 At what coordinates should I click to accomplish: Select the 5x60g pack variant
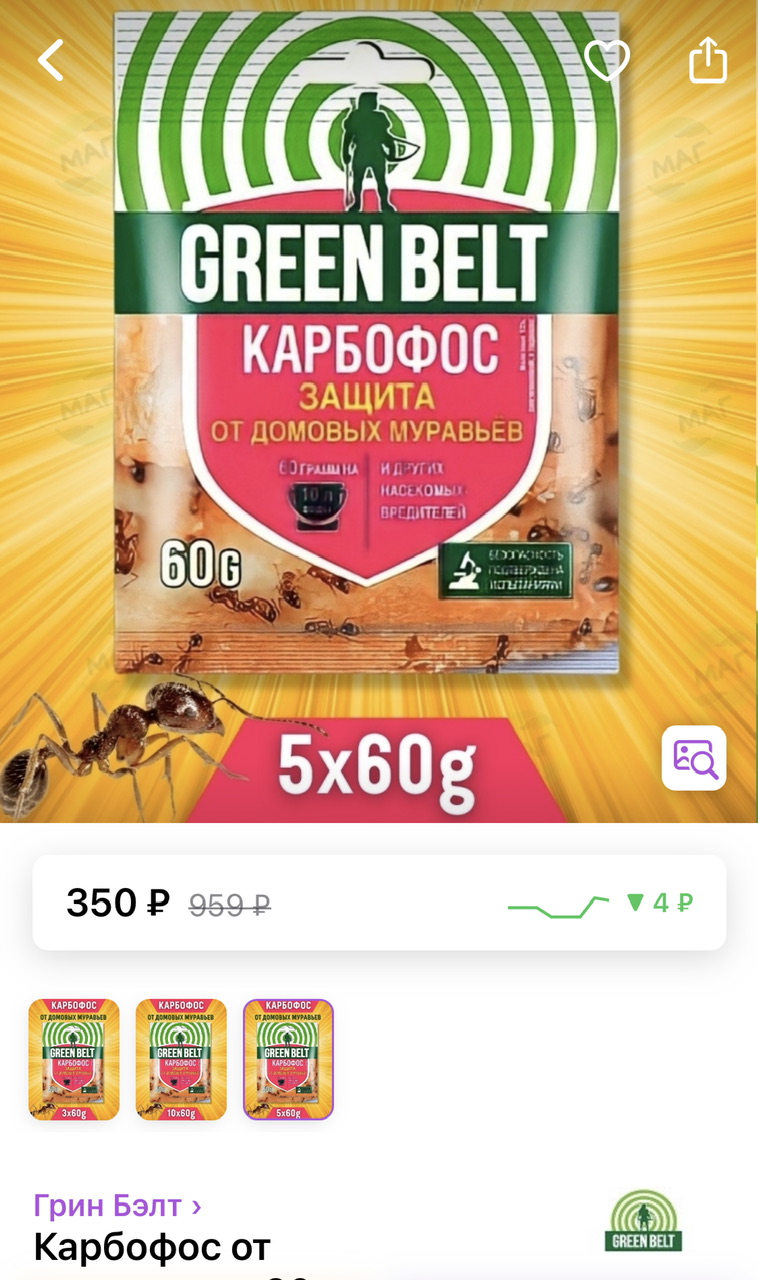[x=288, y=1059]
